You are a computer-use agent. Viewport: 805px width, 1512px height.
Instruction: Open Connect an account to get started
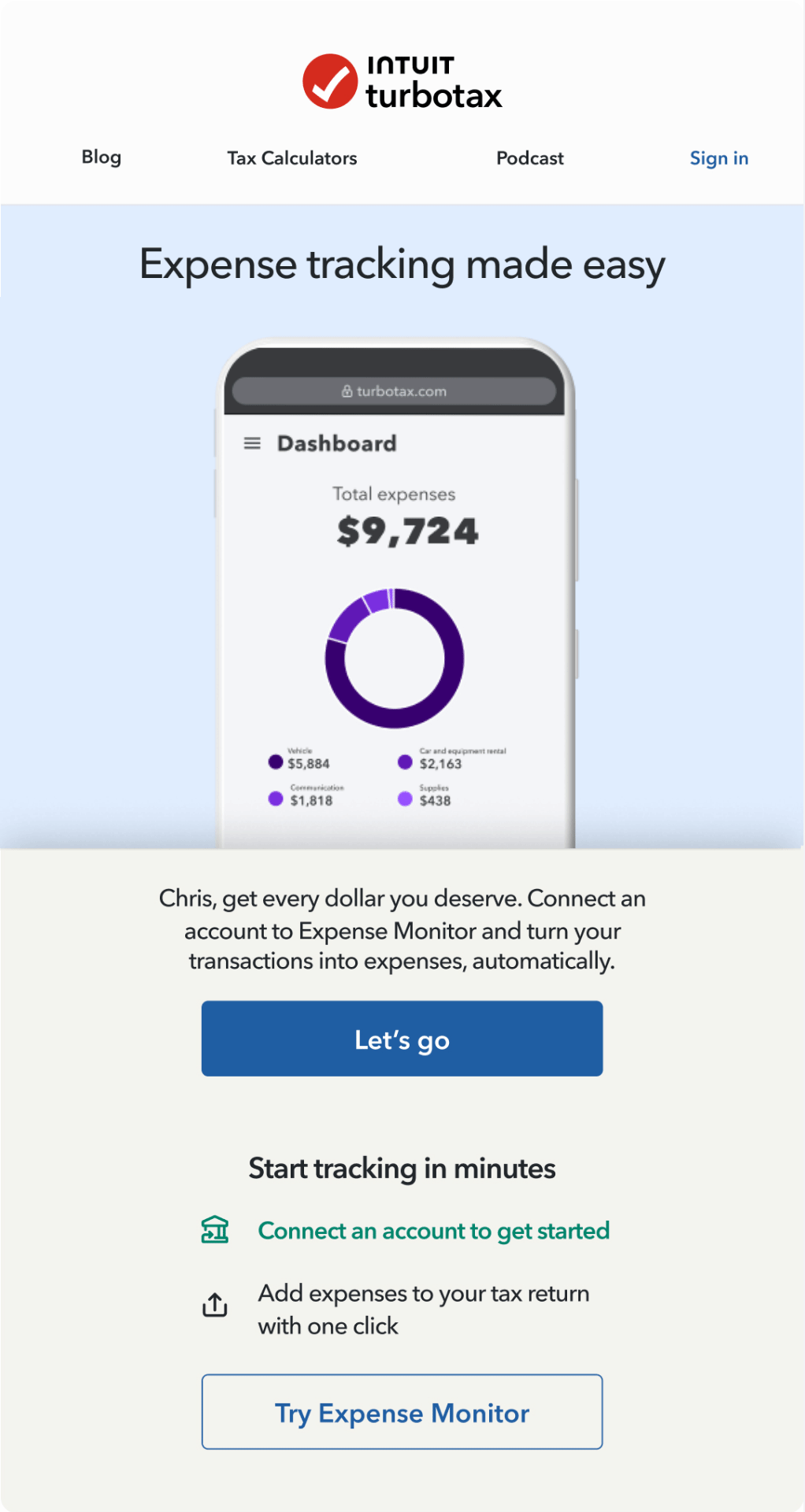(434, 1231)
